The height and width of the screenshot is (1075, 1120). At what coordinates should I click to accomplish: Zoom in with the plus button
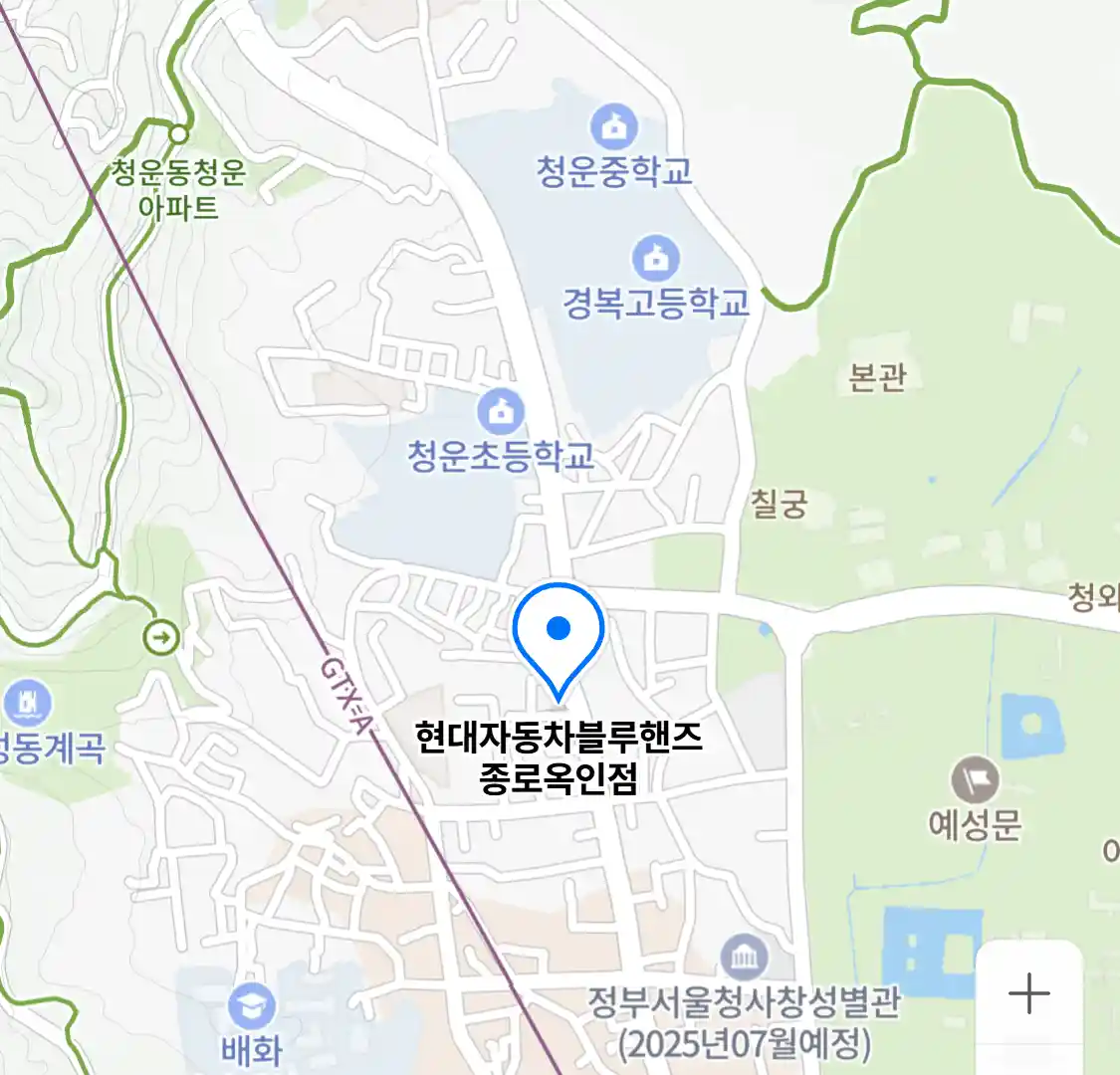tap(1028, 993)
